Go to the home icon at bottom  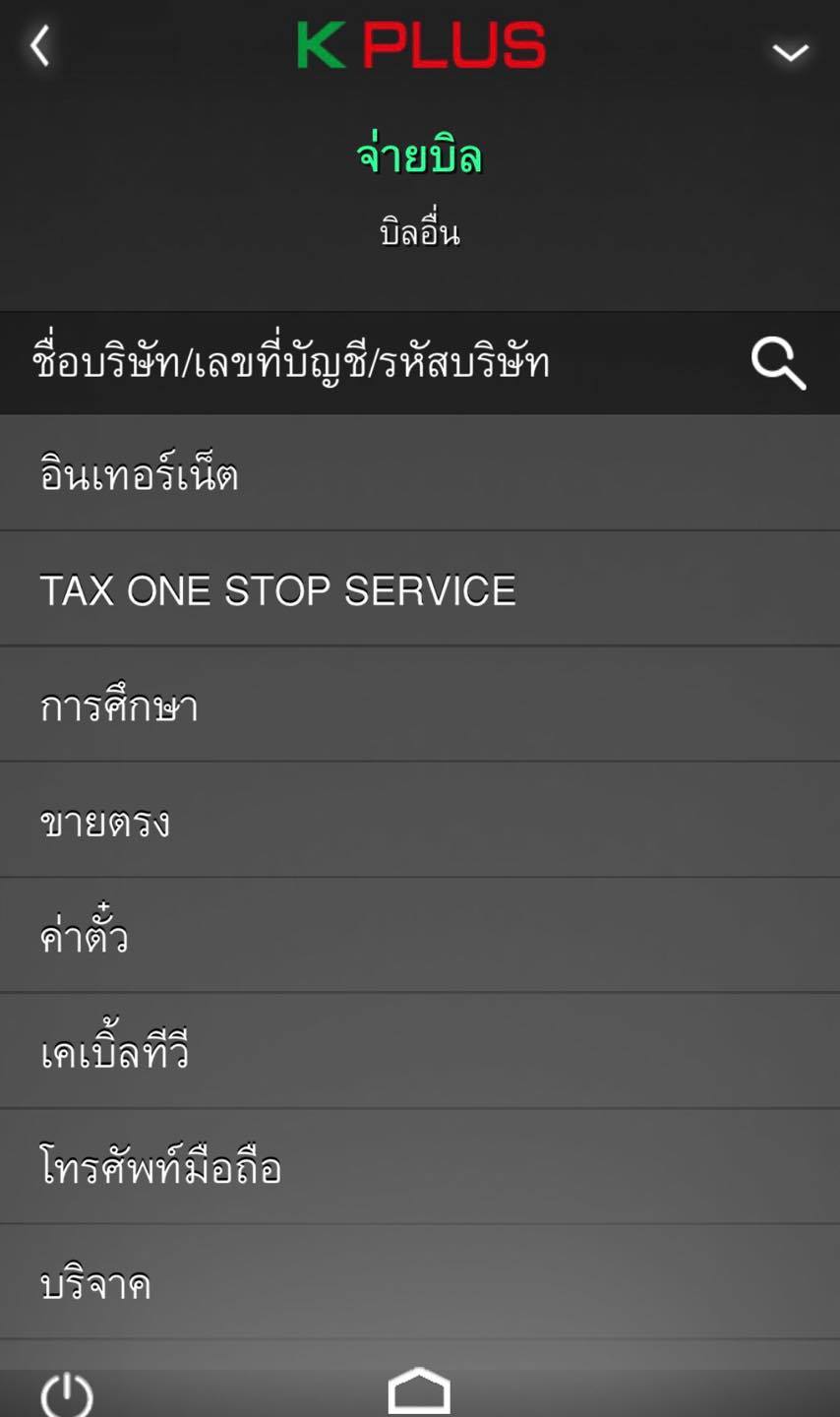pos(419,1391)
